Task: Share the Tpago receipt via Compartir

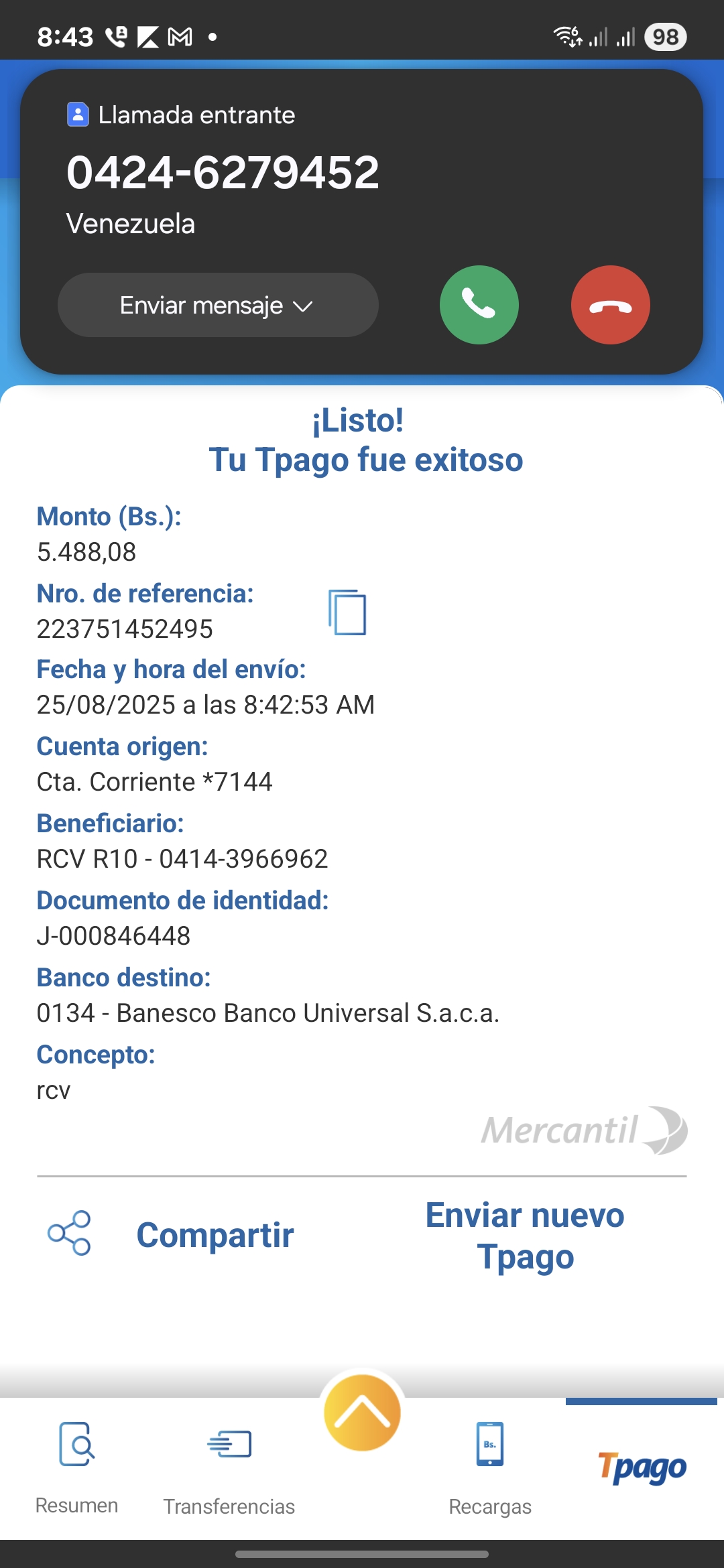Action: point(172,1234)
